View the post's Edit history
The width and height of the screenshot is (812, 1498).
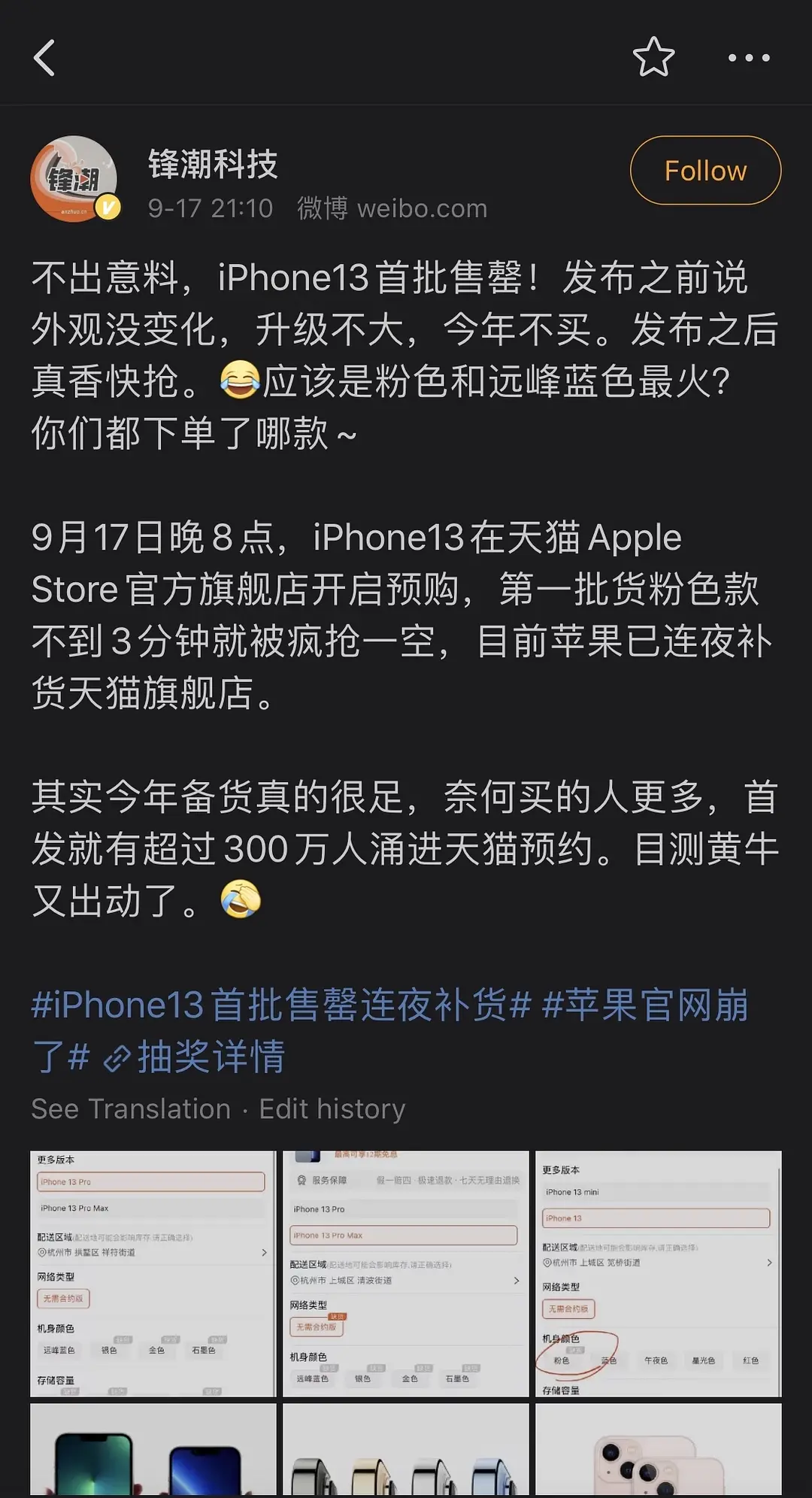tap(332, 1109)
